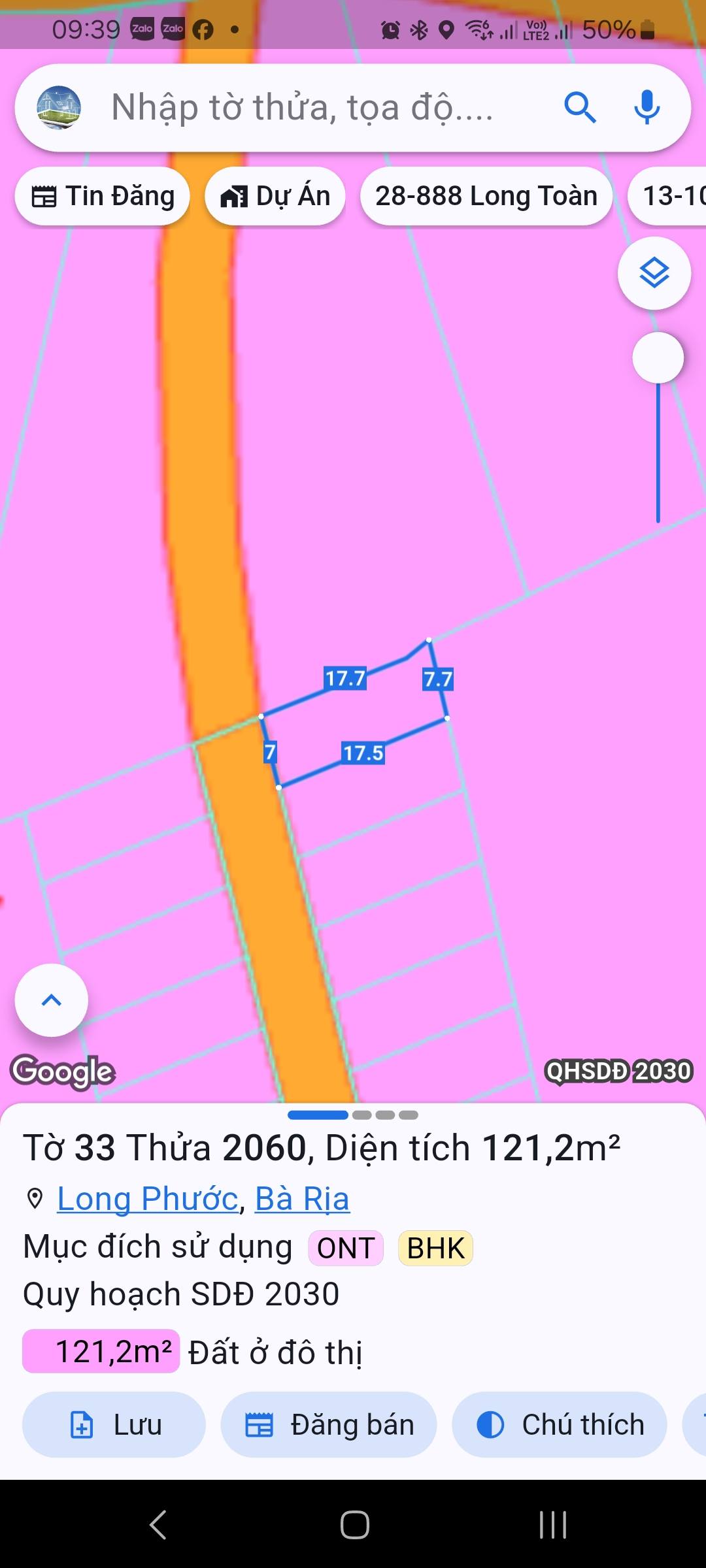The width and height of the screenshot is (706, 1568).
Task: Go back using the system back button
Action: point(158,1525)
